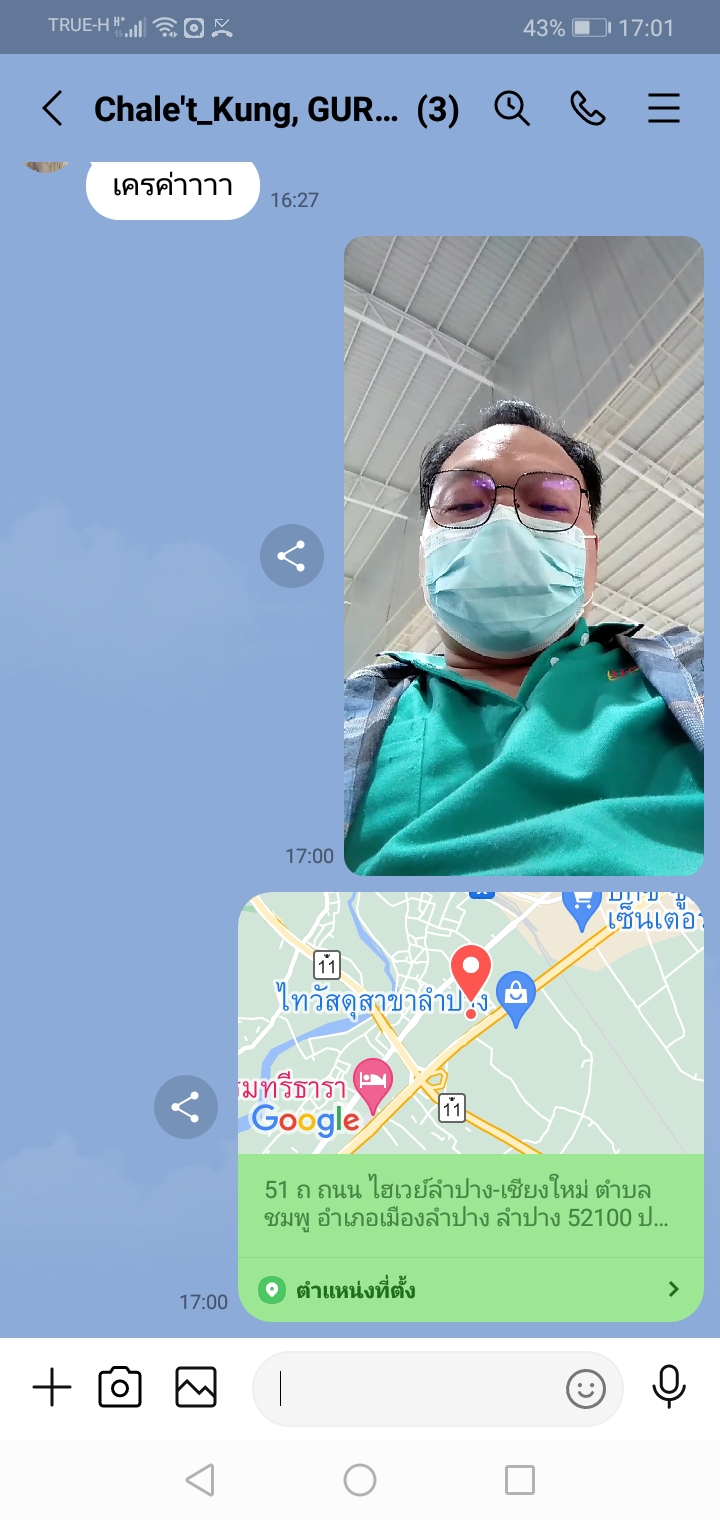Open the plus attachment menu
Image resolution: width=720 pixels, height=1520 pixels.
(x=52, y=1388)
